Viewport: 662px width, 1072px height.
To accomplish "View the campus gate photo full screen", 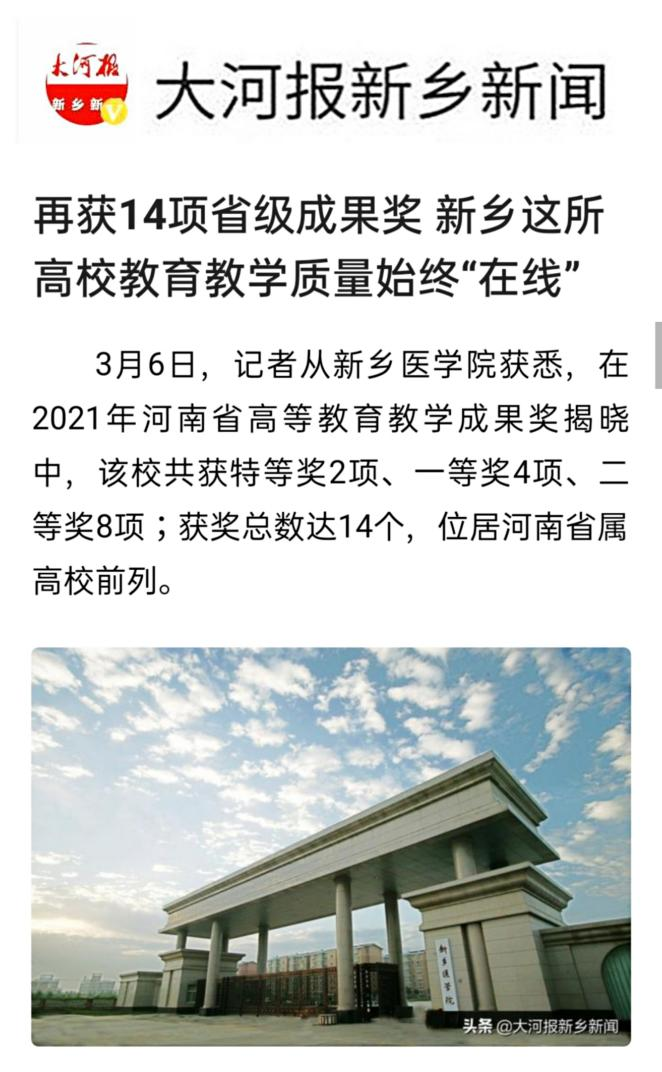I will (x=331, y=846).
